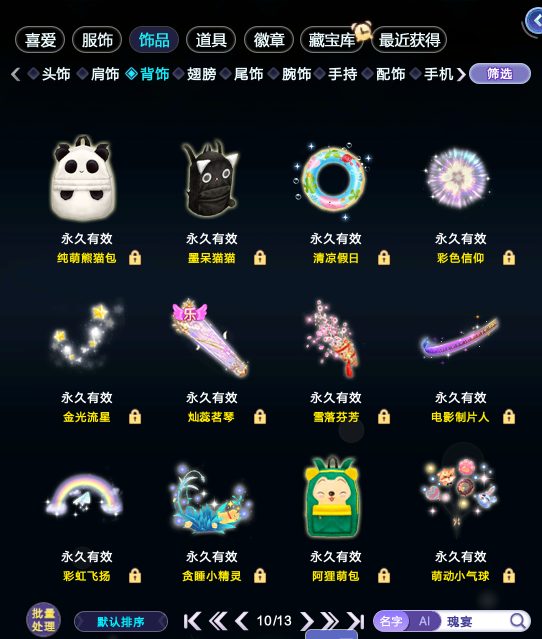Image resolution: width=542 pixels, height=639 pixels.
Task: Change sorting via 默认排序
Action: coord(121,622)
